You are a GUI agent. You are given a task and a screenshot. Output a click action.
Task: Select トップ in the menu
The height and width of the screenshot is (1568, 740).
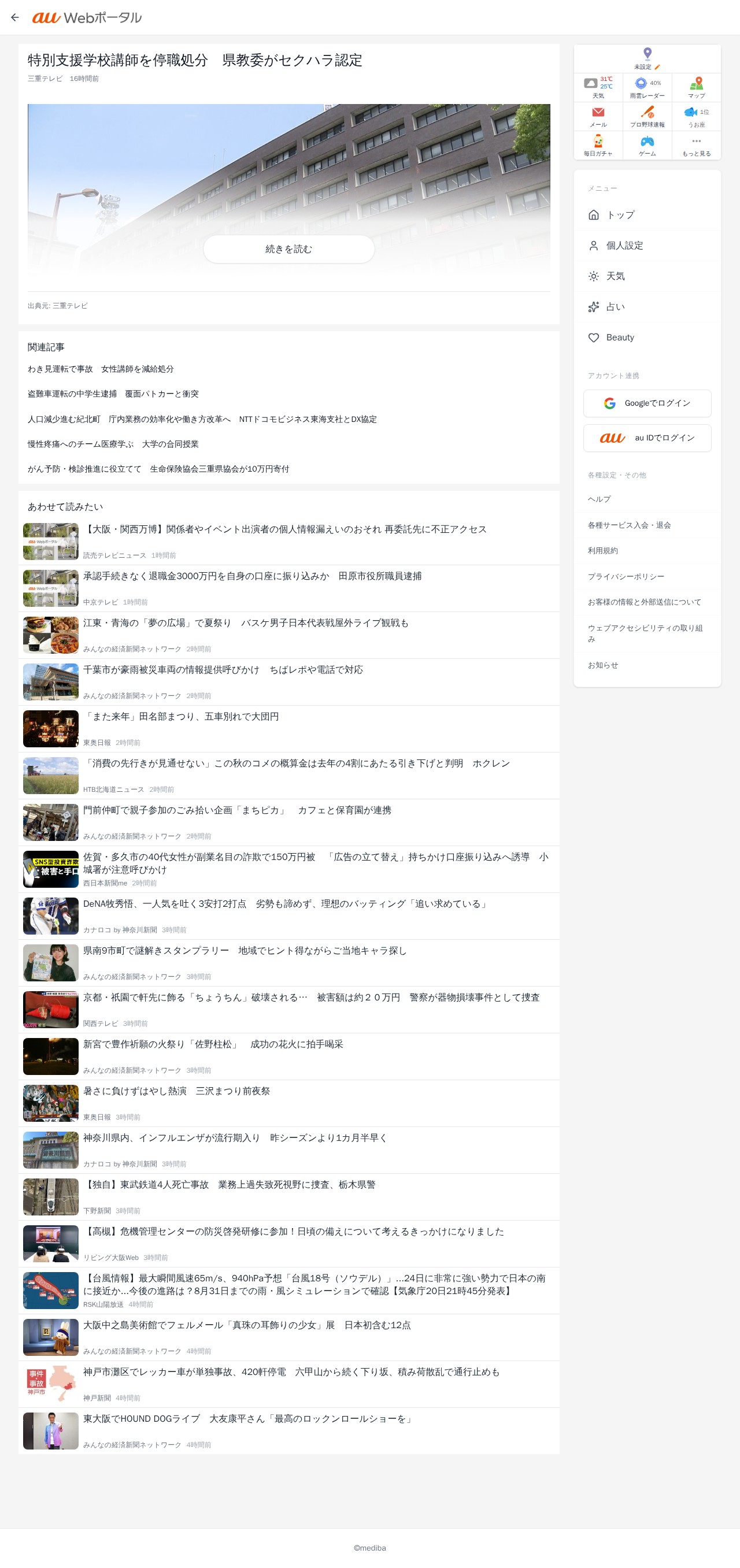point(647,215)
